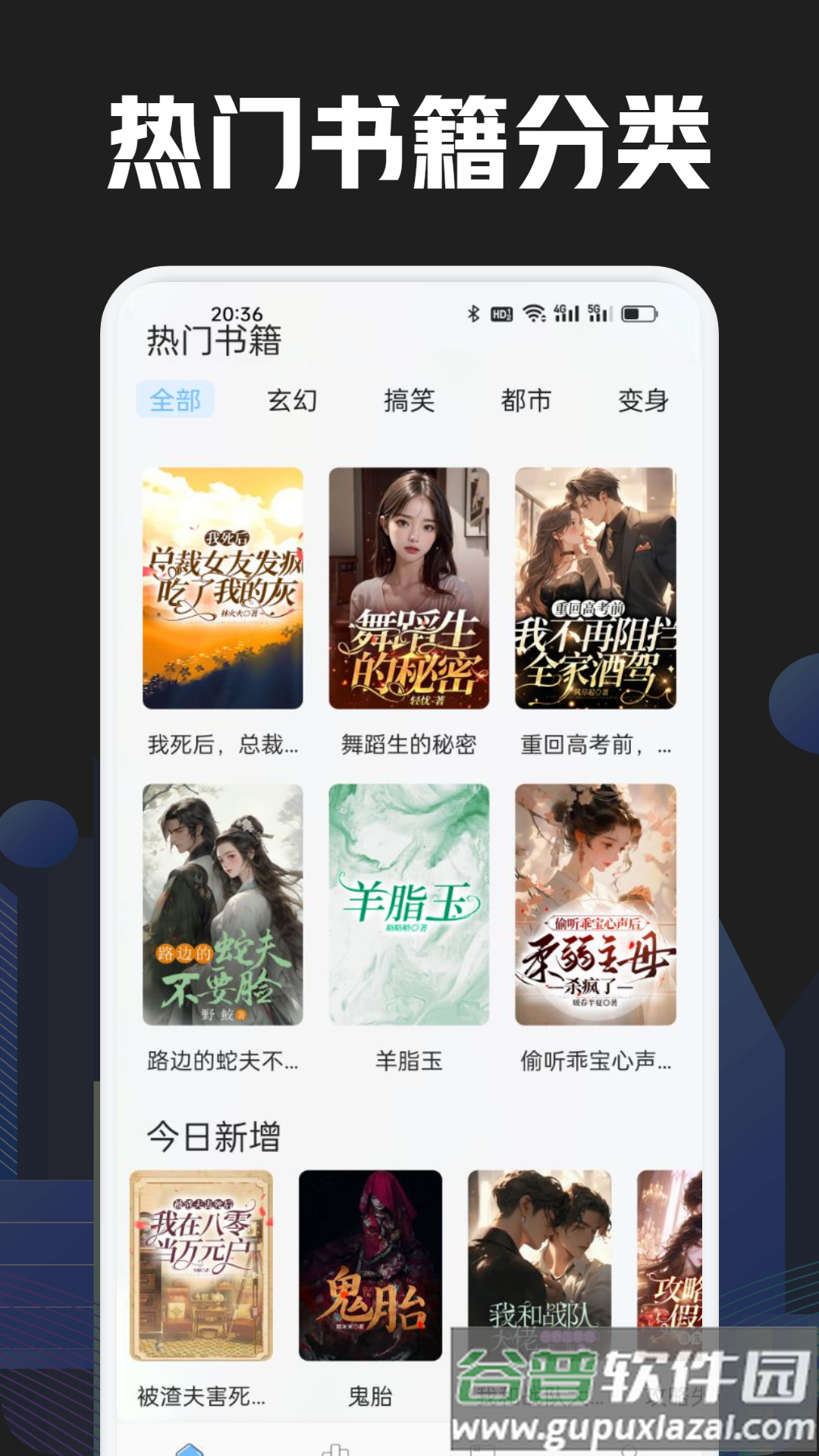
Task: Click the highlighted 全部 filter
Action: click(x=176, y=402)
